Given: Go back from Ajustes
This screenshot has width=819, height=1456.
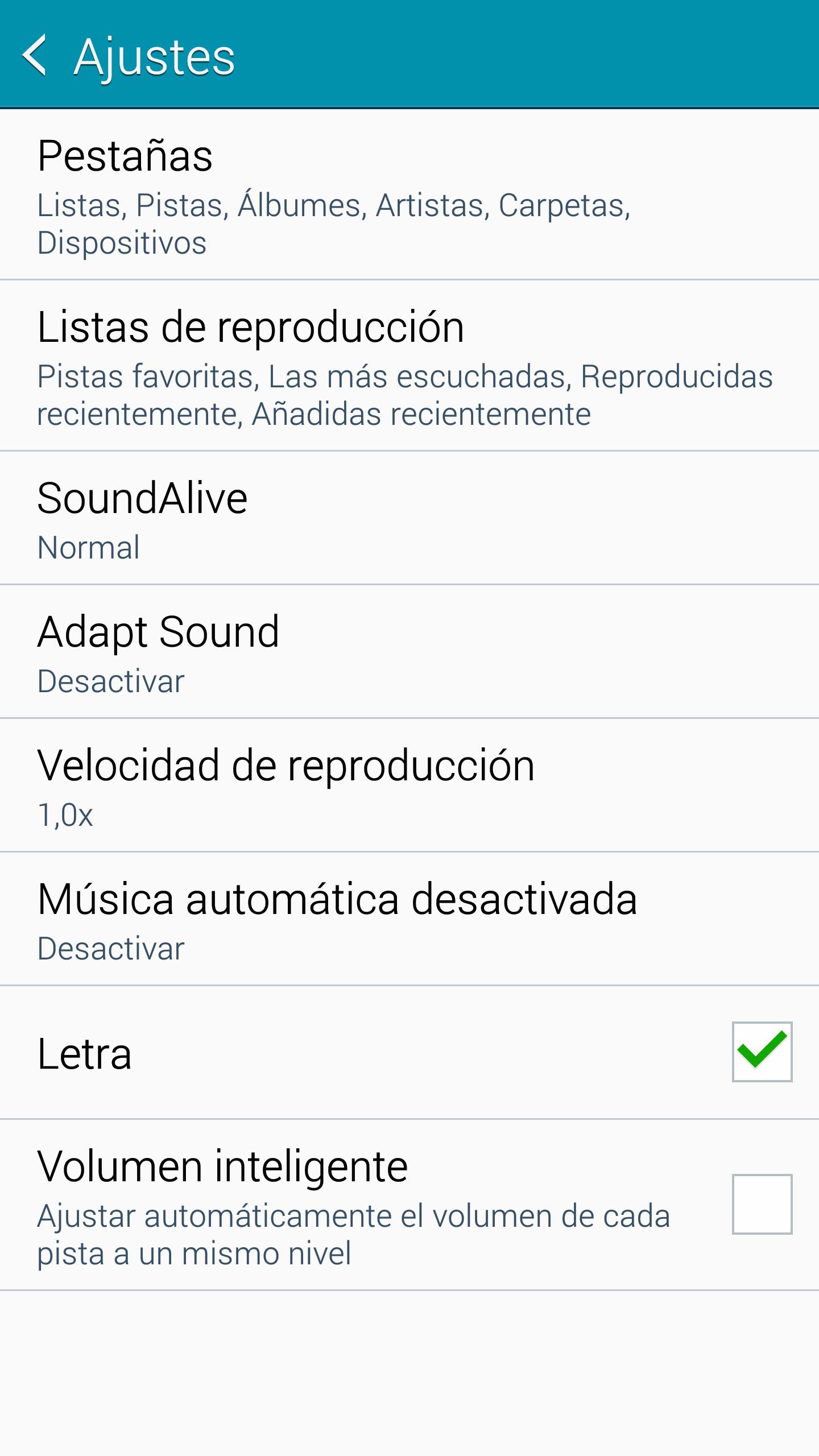Looking at the screenshot, I should (35, 55).
